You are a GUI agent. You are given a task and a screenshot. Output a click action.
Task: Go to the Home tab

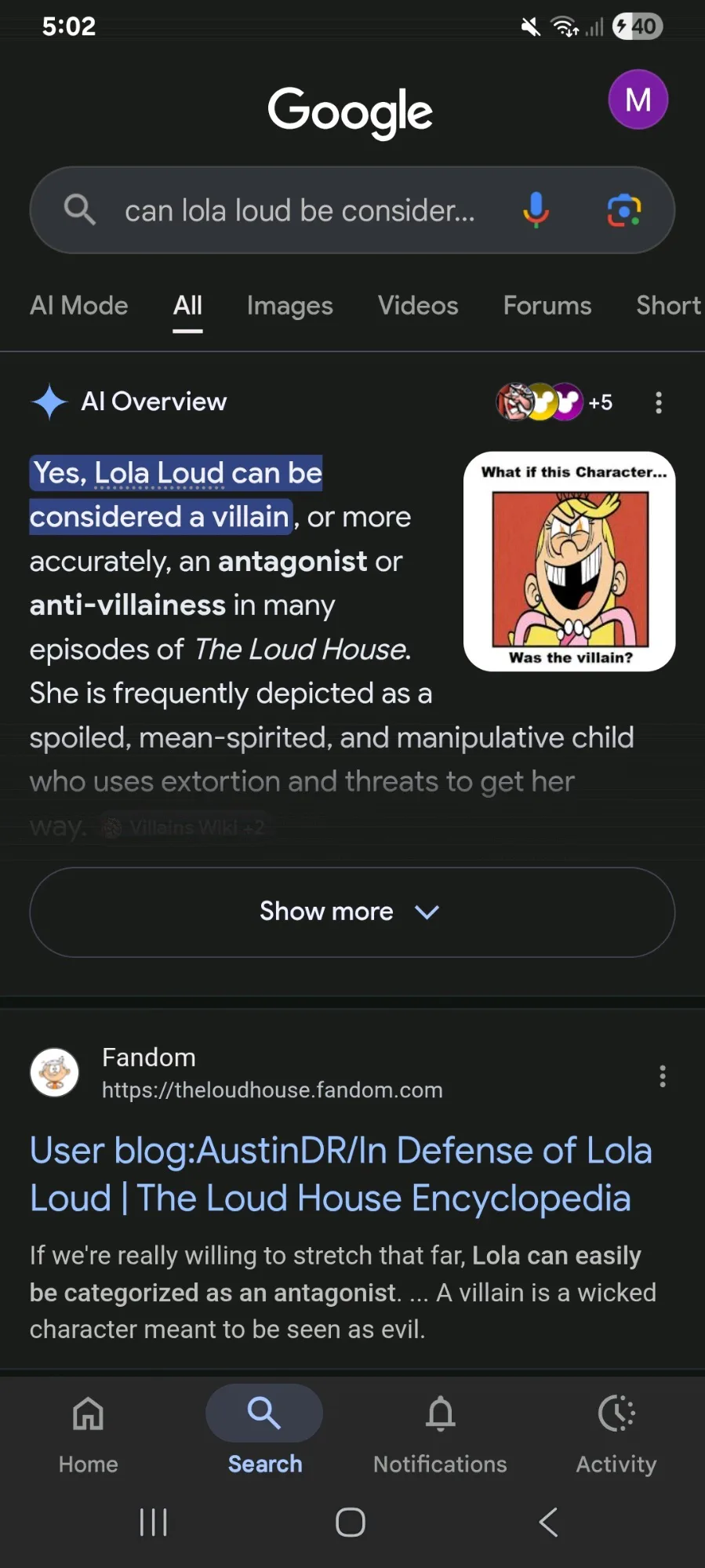tap(88, 1430)
